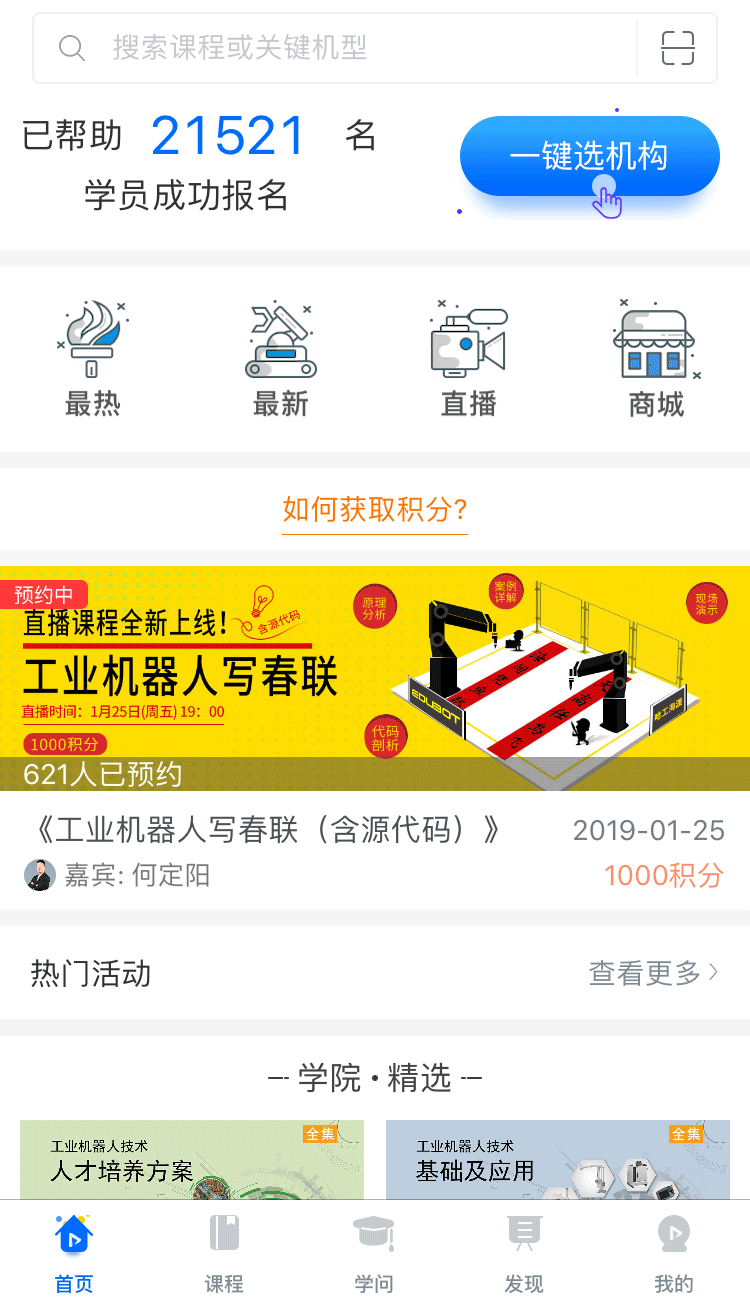Switch to the 我的 tab
The width and height of the screenshot is (750, 1298).
673,1250
